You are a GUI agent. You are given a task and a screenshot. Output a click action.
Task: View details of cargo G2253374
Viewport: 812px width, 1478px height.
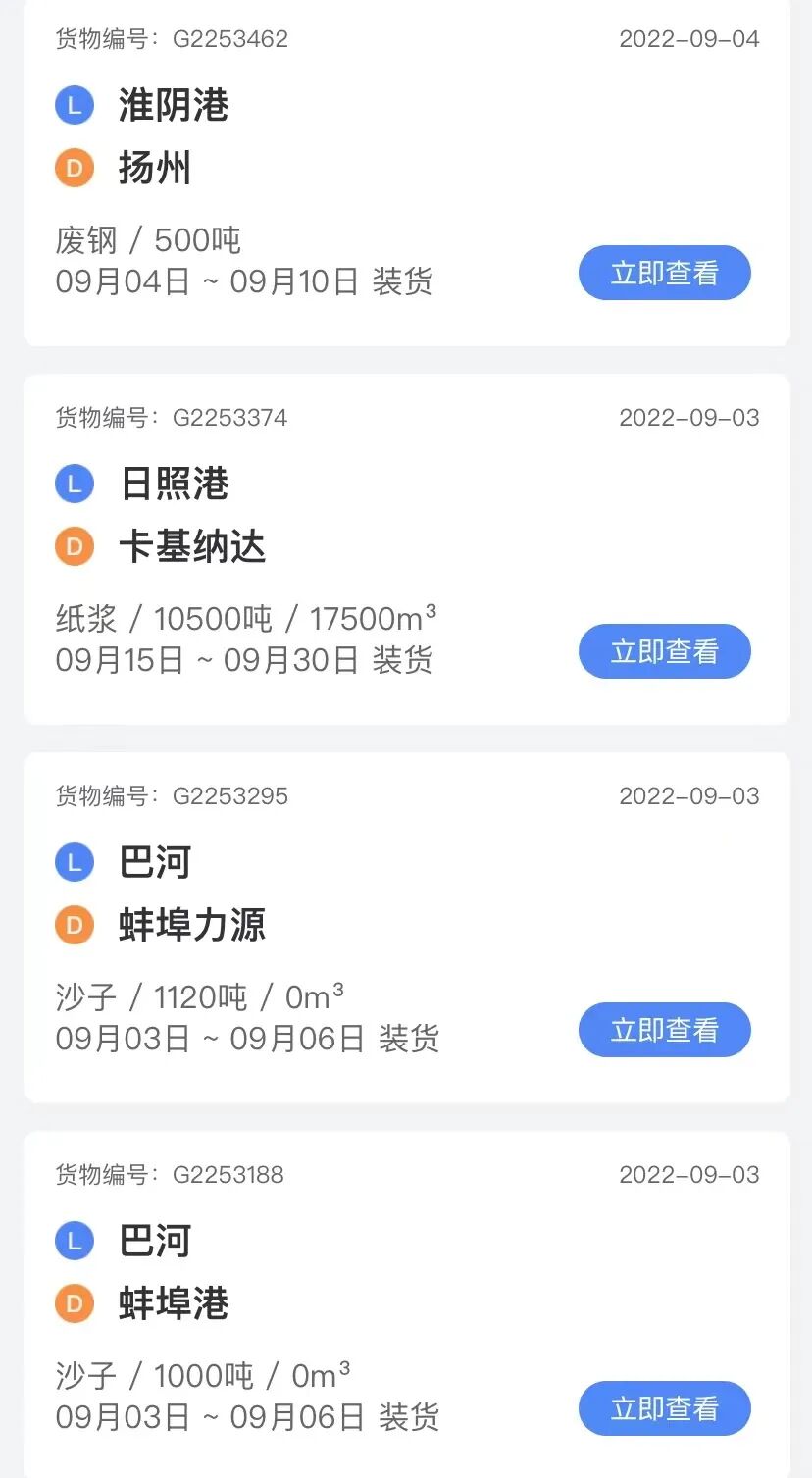click(664, 651)
